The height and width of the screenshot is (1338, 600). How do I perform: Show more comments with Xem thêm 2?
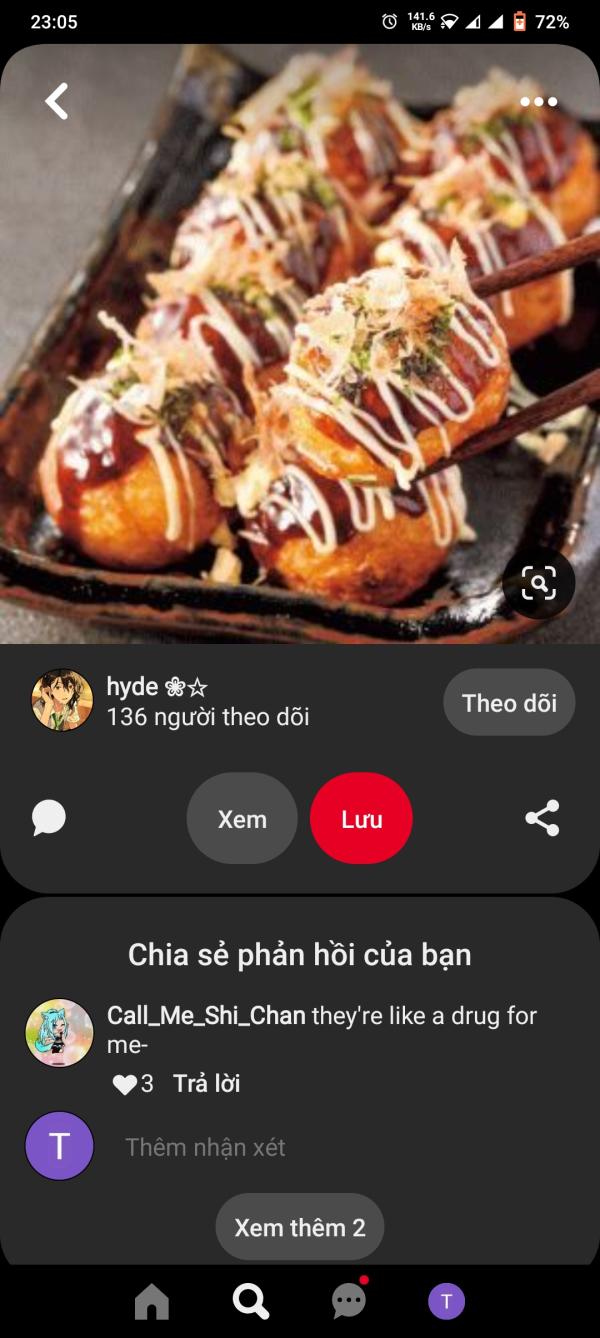tap(300, 1227)
